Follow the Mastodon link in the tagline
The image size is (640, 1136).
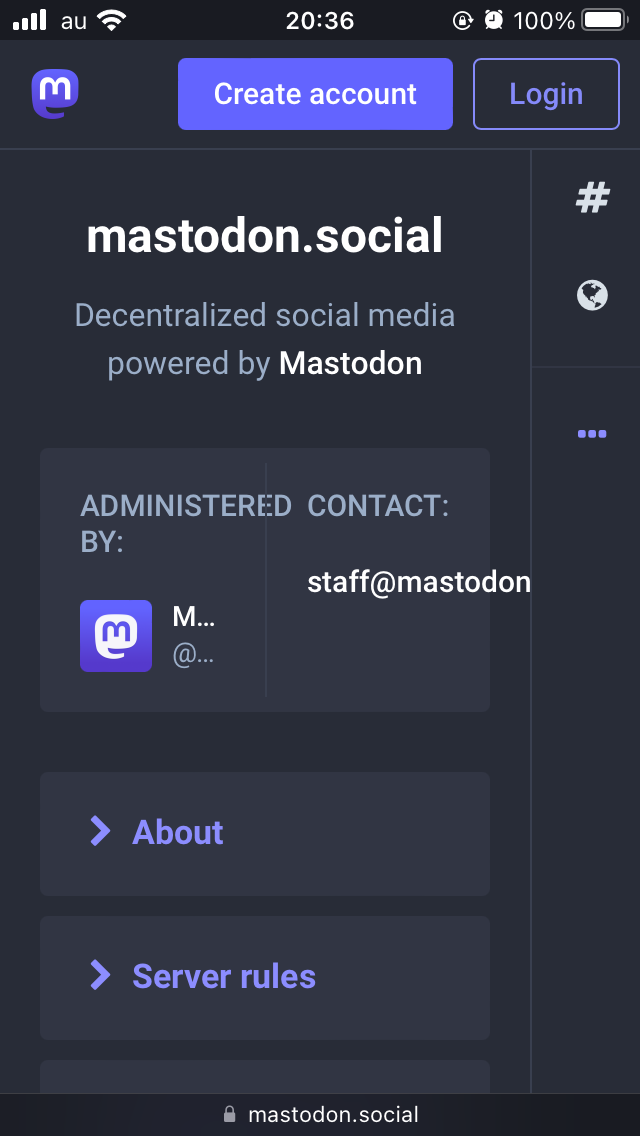(x=351, y=363)
